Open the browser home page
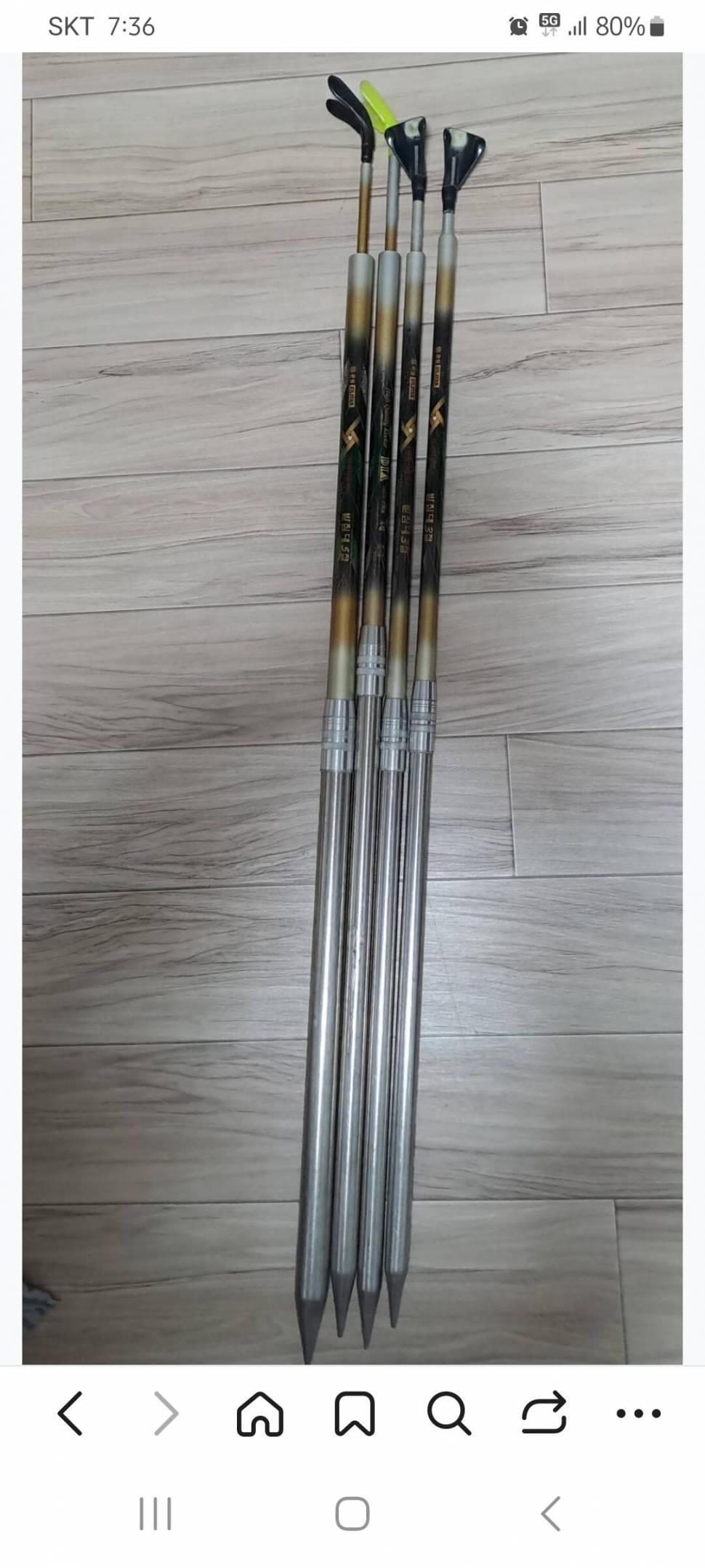Viewport: 705px width, 1568px height. pyautogui.click(x=259, y=1413)
